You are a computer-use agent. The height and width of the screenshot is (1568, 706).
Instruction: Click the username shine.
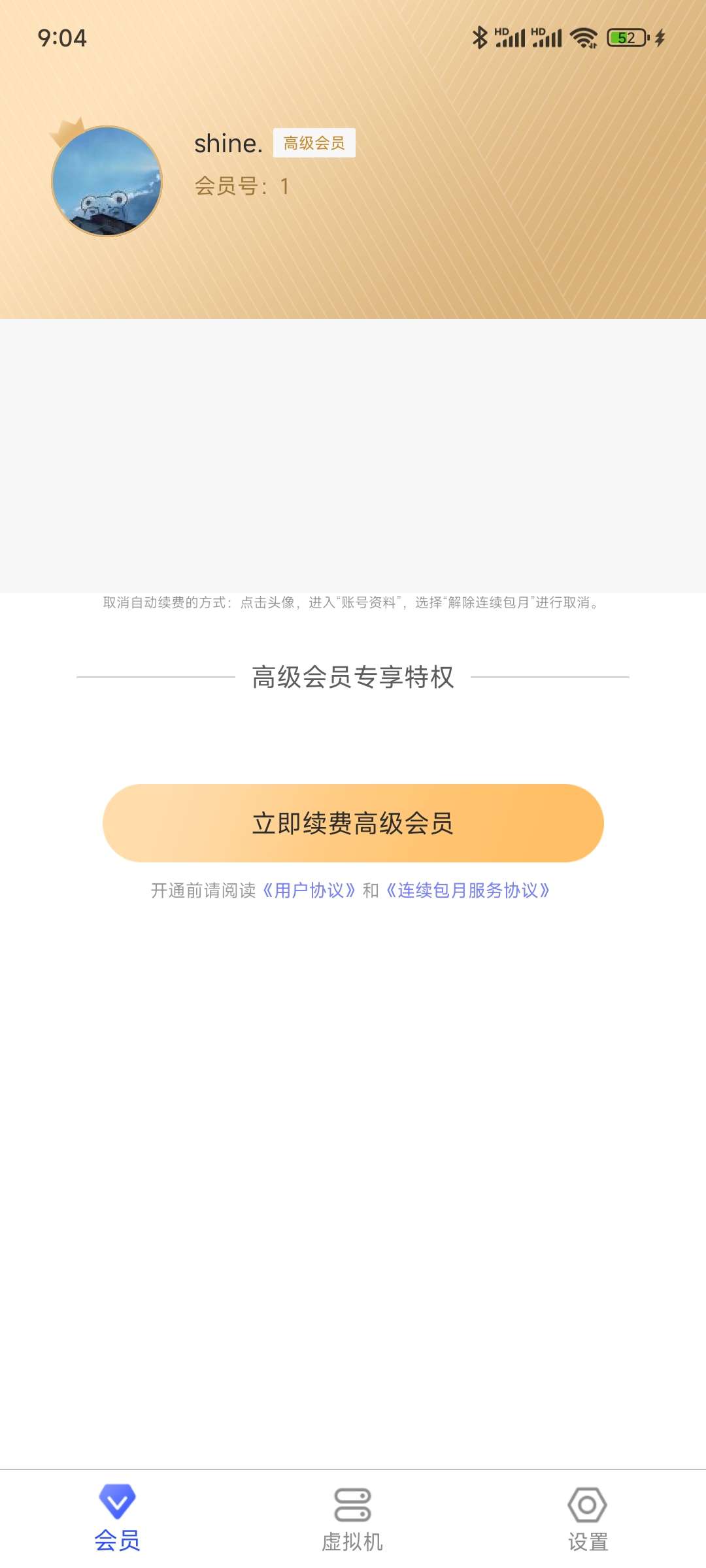229,143
